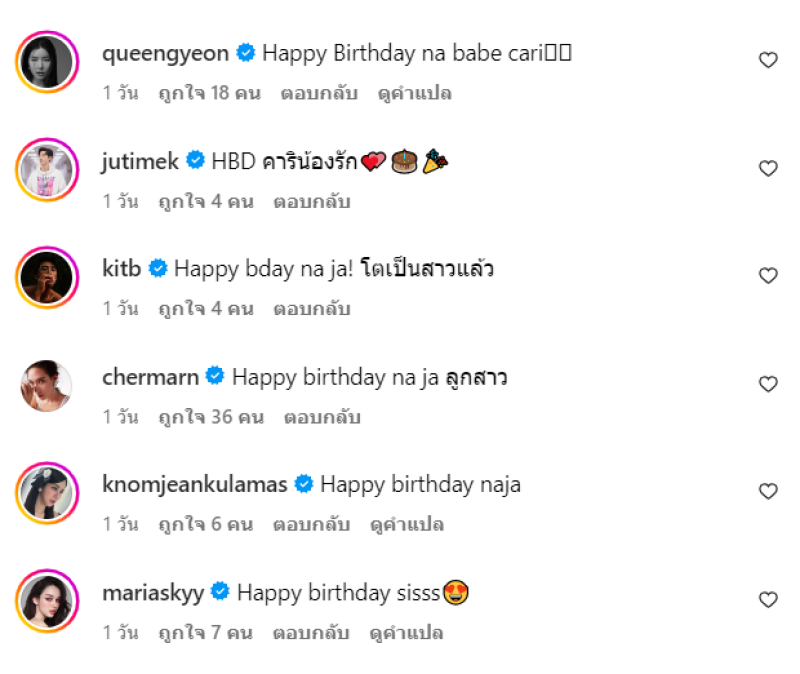Open mariaskyy's profile via username
Viewport: 800px width, 674px height.
point(153,593)
